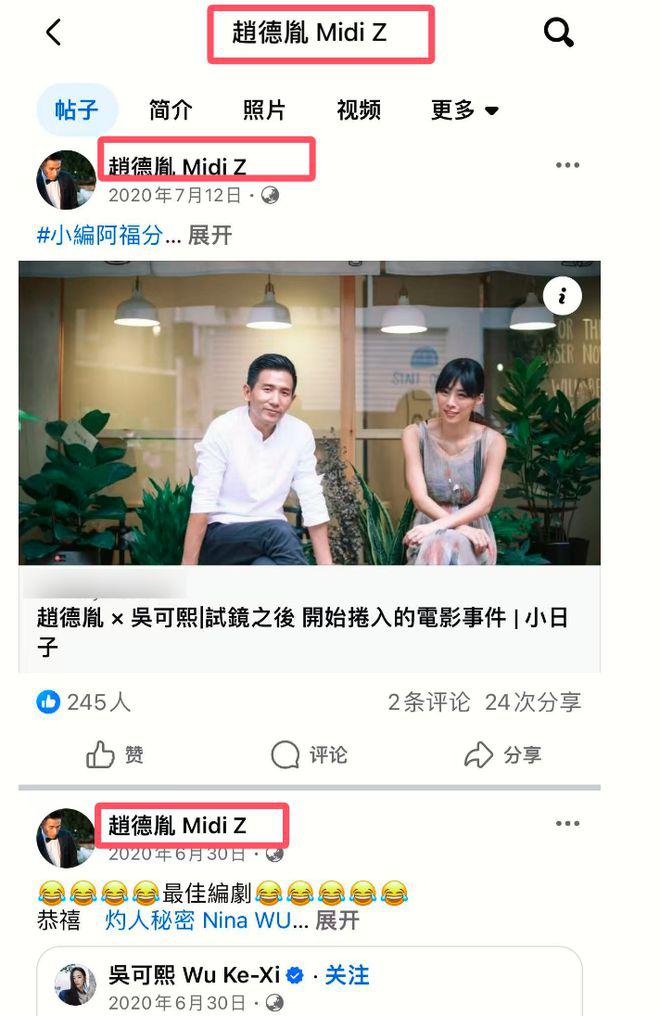Tap the info icon on the article image
This screenshot has width=660, height=1016.
pos(563,295)
